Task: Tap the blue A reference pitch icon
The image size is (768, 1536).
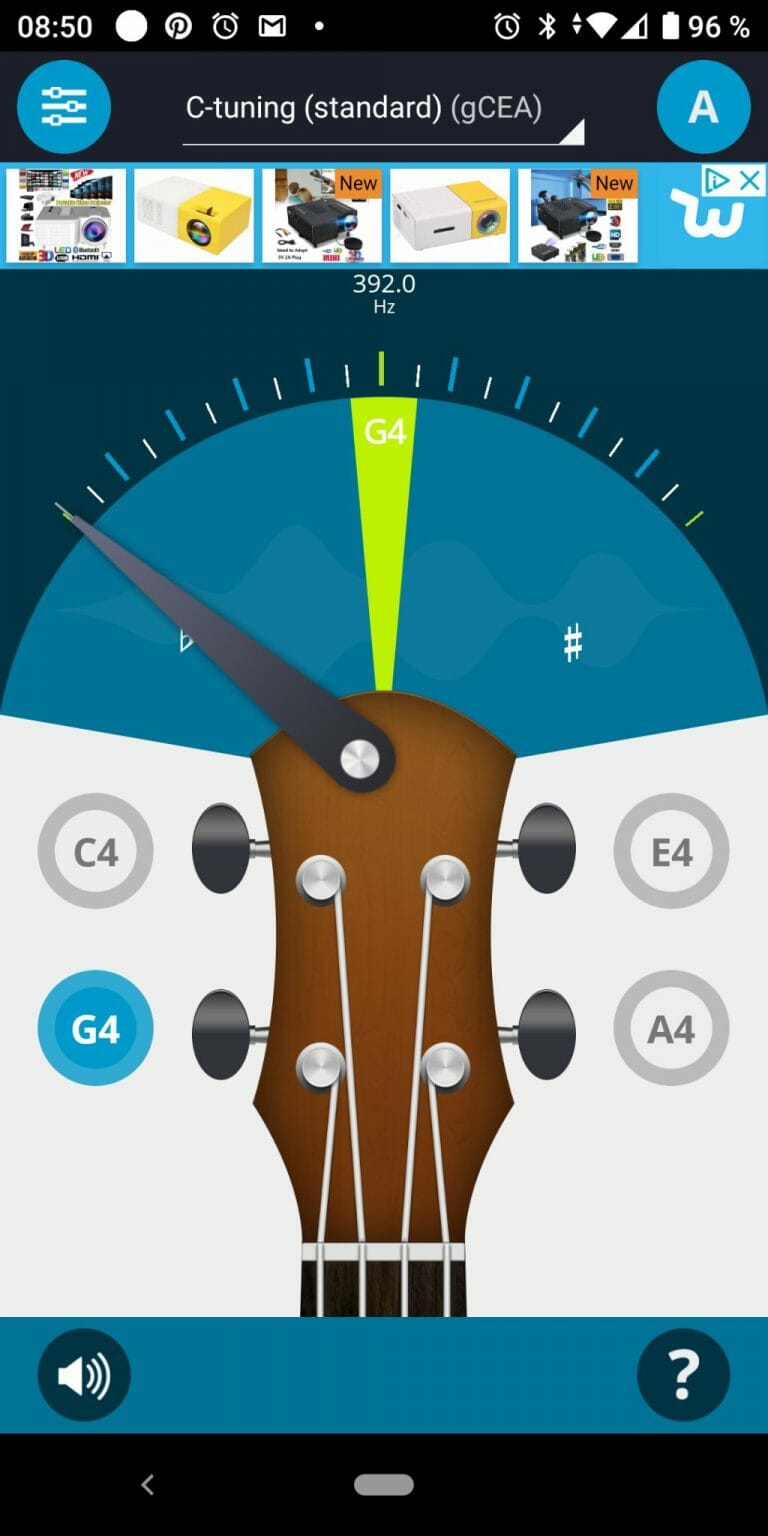Action: click(703, 107)
